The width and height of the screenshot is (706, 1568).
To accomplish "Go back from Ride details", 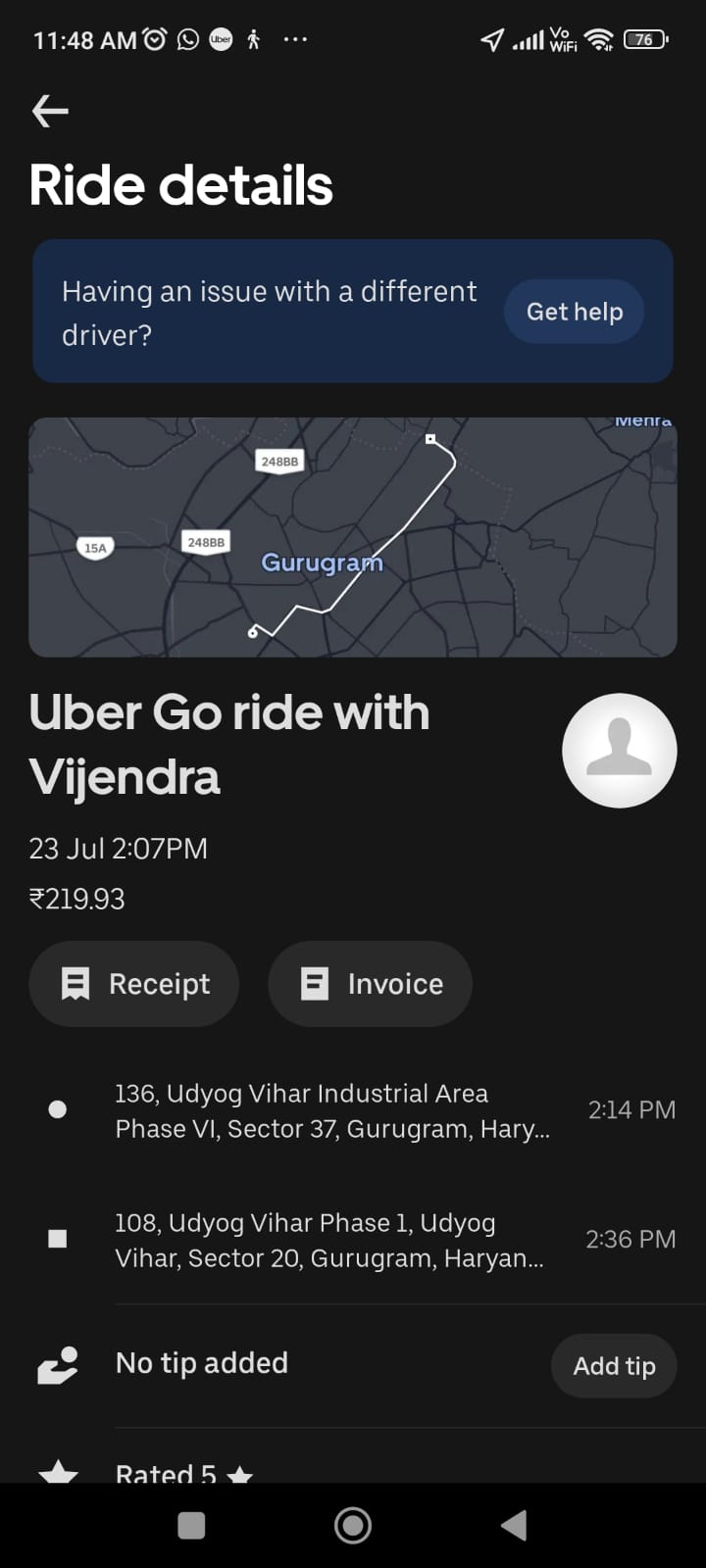I will pyautogui.click(x=50, y=112).
